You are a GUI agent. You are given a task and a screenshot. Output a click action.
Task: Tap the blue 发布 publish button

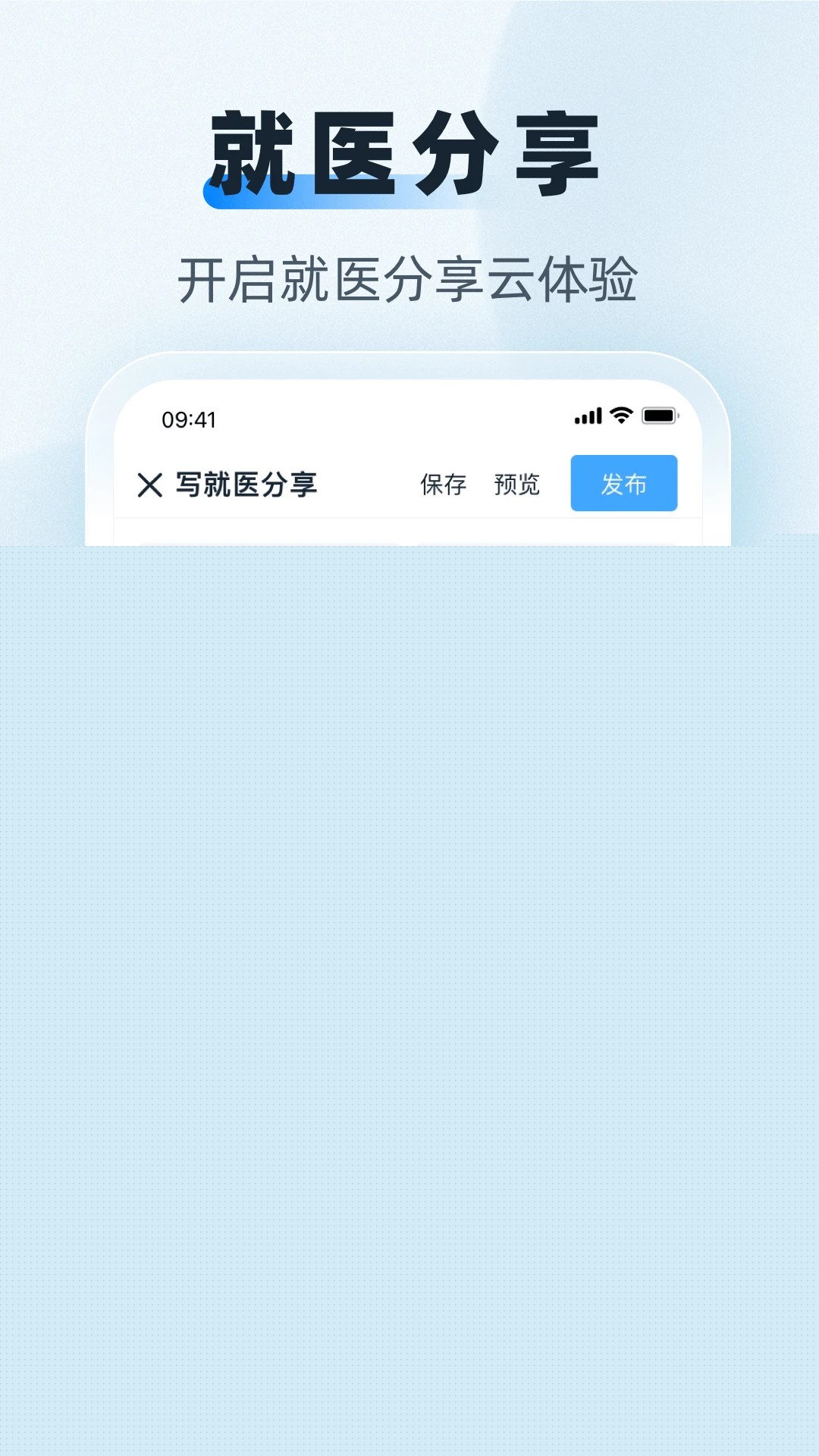pyautogui.click(x=623, y=483)
